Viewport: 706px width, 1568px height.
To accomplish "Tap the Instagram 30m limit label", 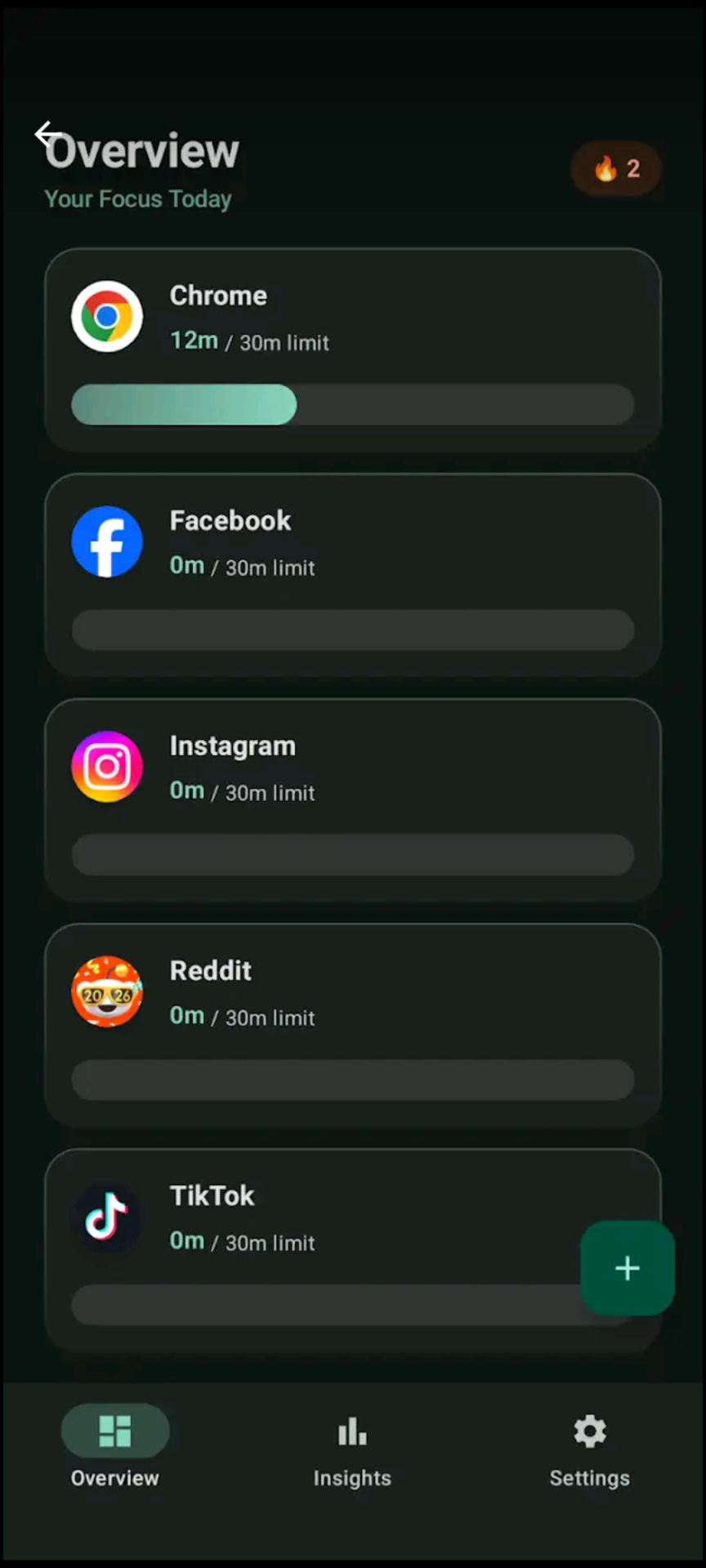I will click(x=270, y=792).
